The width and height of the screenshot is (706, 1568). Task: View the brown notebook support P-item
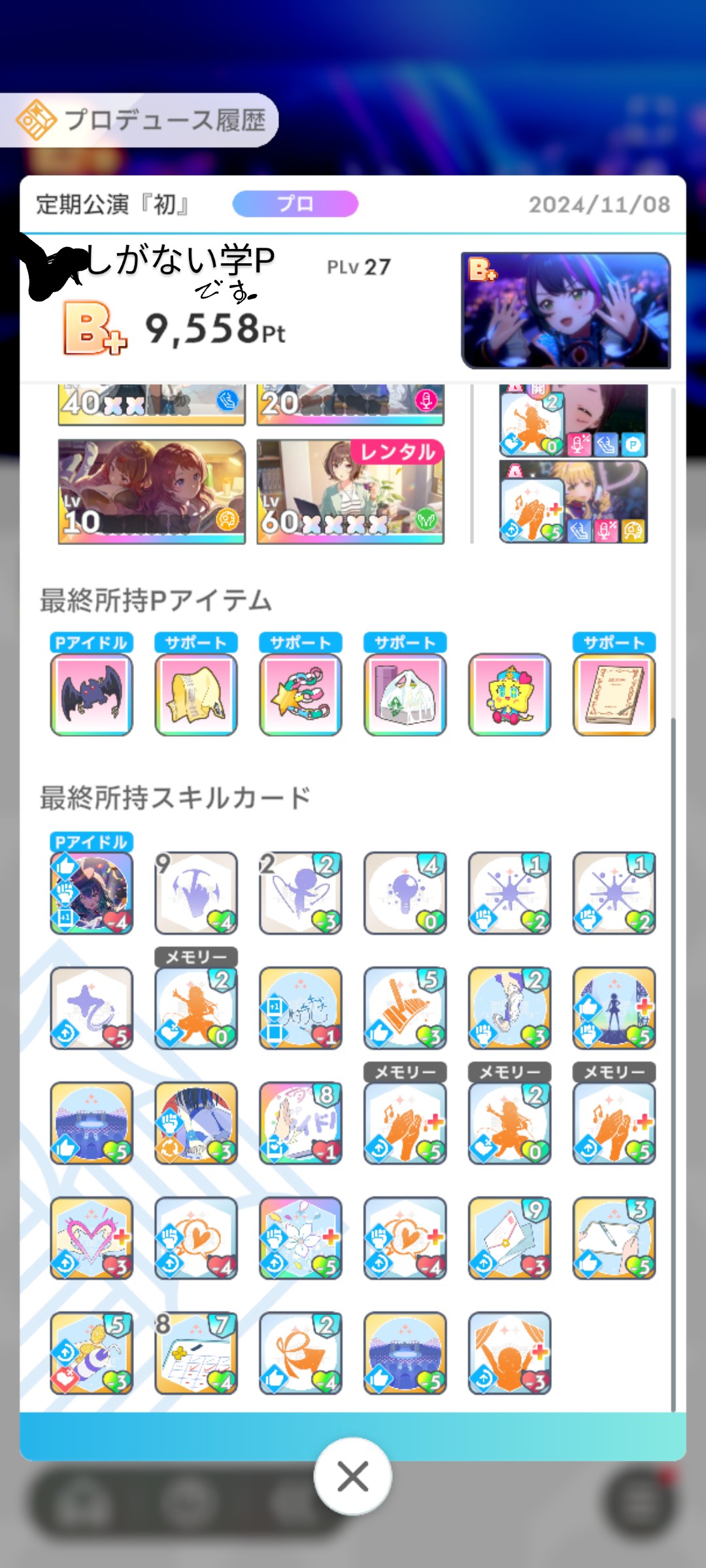point(614,694)
